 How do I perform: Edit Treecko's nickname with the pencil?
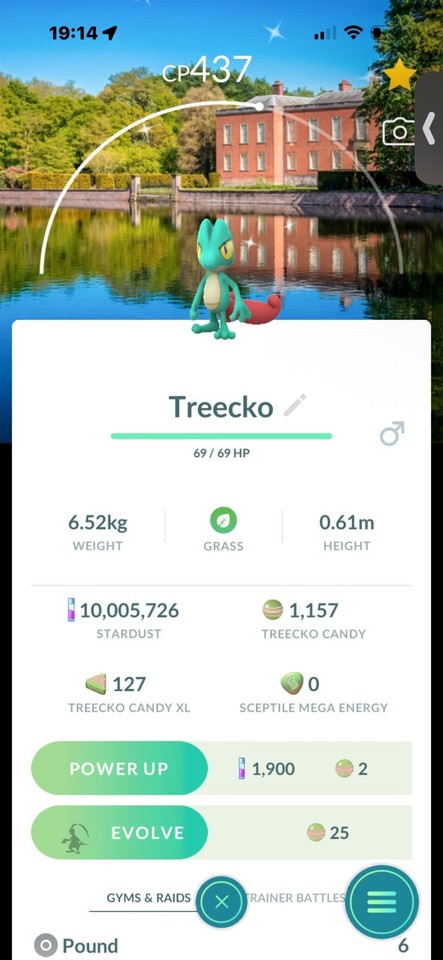295,406
